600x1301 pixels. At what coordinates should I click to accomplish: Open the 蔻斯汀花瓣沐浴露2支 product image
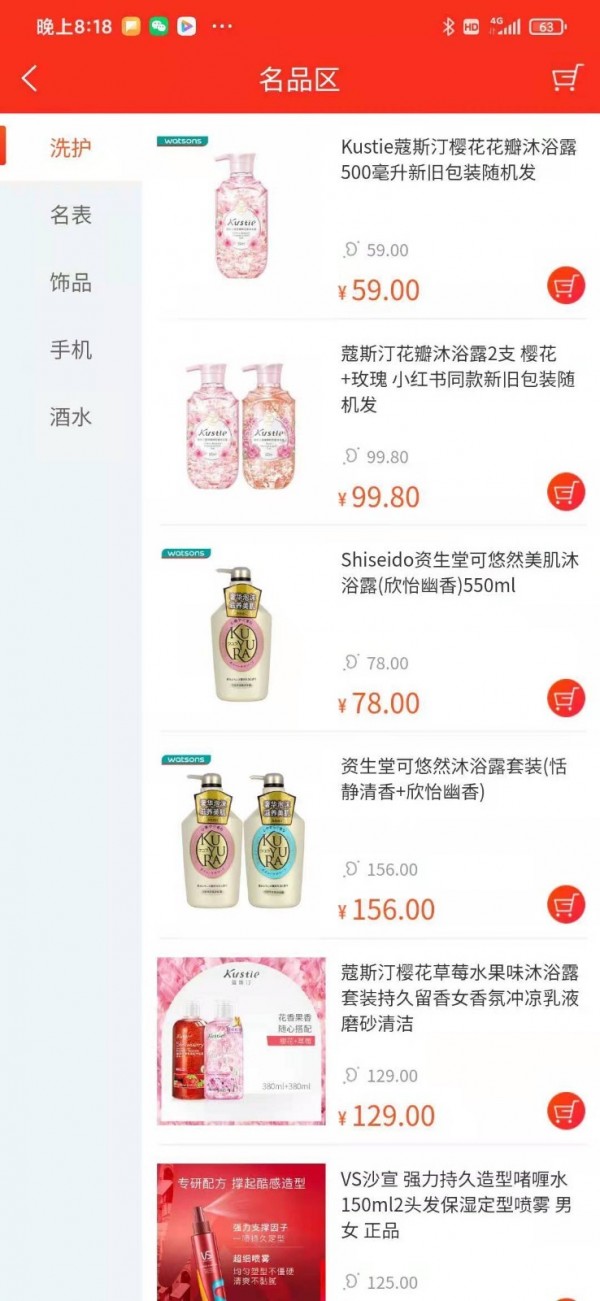coord(241,424)
